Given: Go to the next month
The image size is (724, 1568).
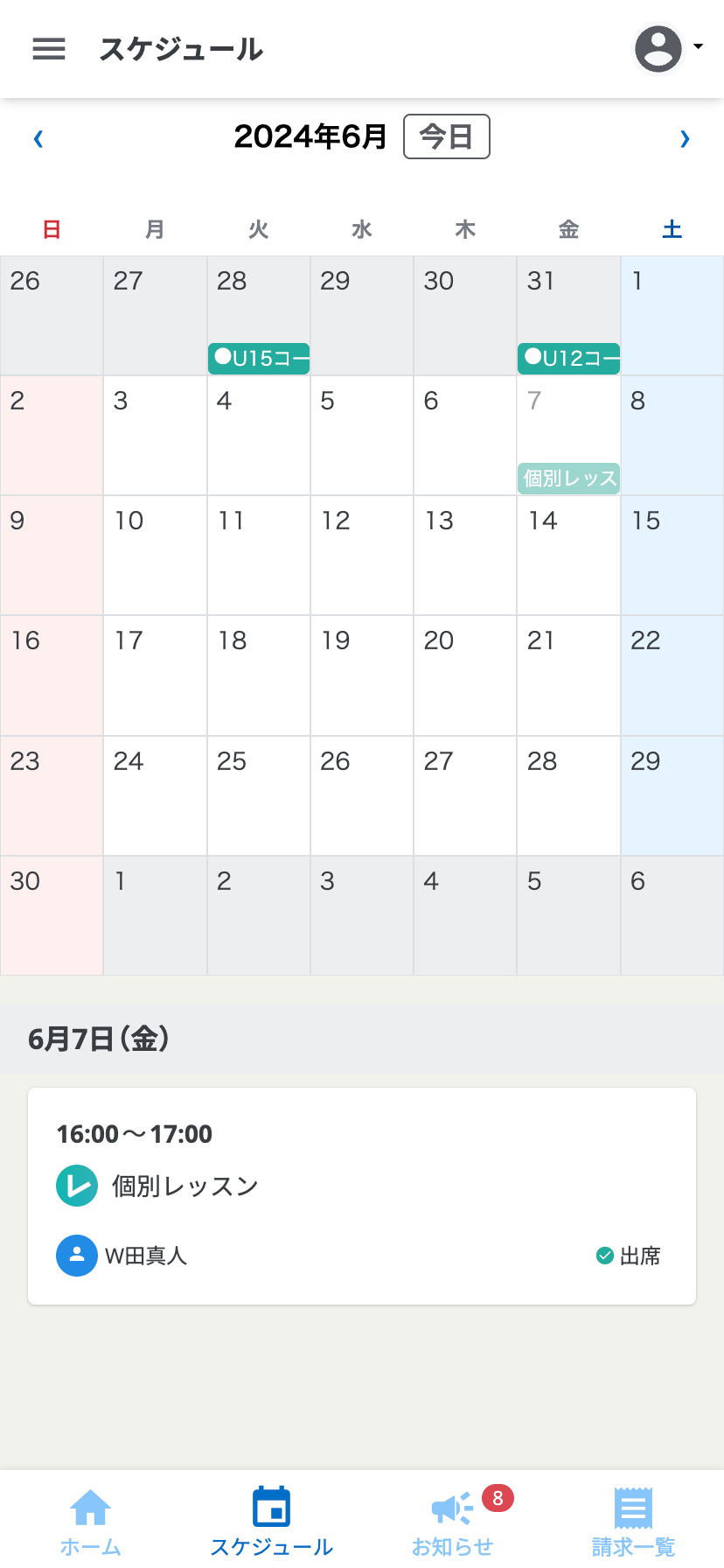Looking at the screenshot, I should 685,138.
